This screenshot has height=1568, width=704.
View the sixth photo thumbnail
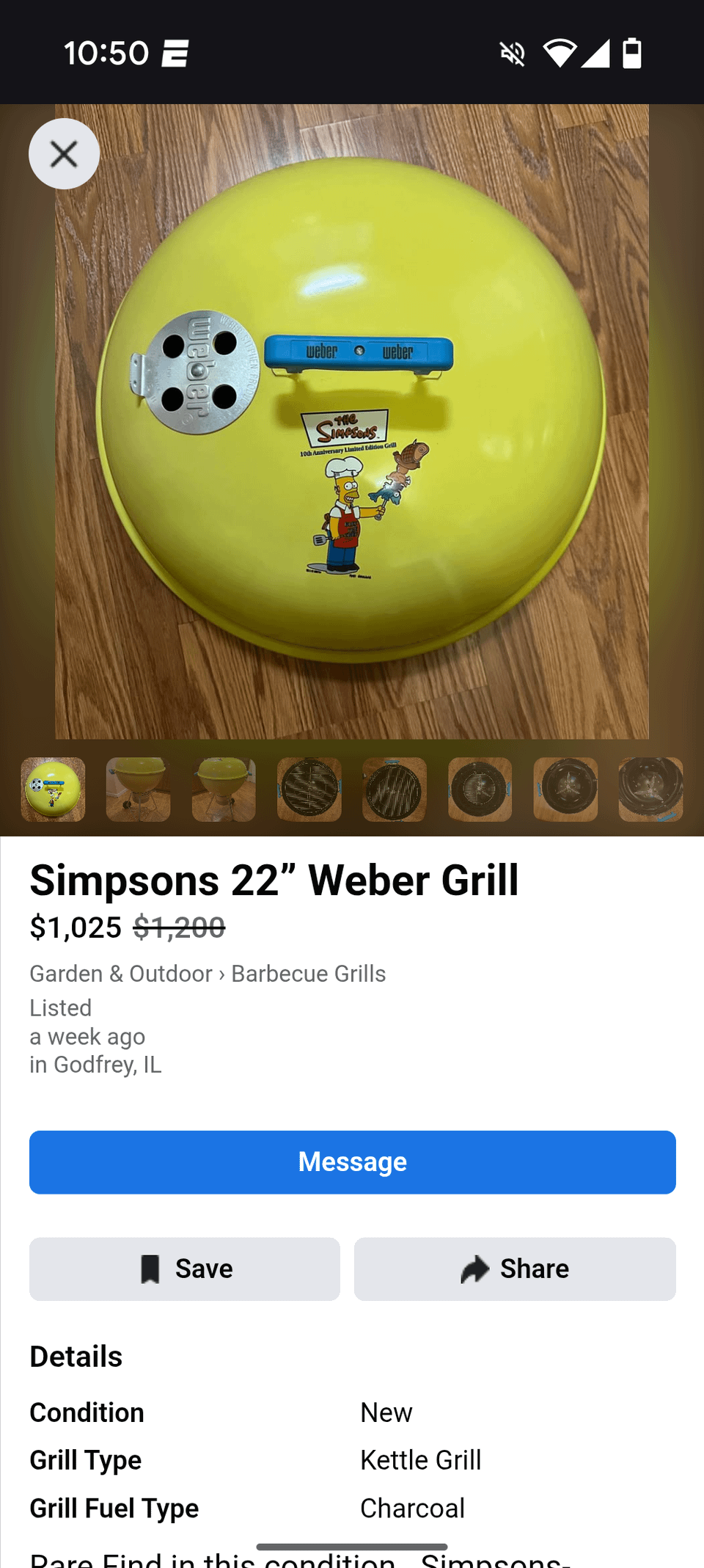[480, 790]
